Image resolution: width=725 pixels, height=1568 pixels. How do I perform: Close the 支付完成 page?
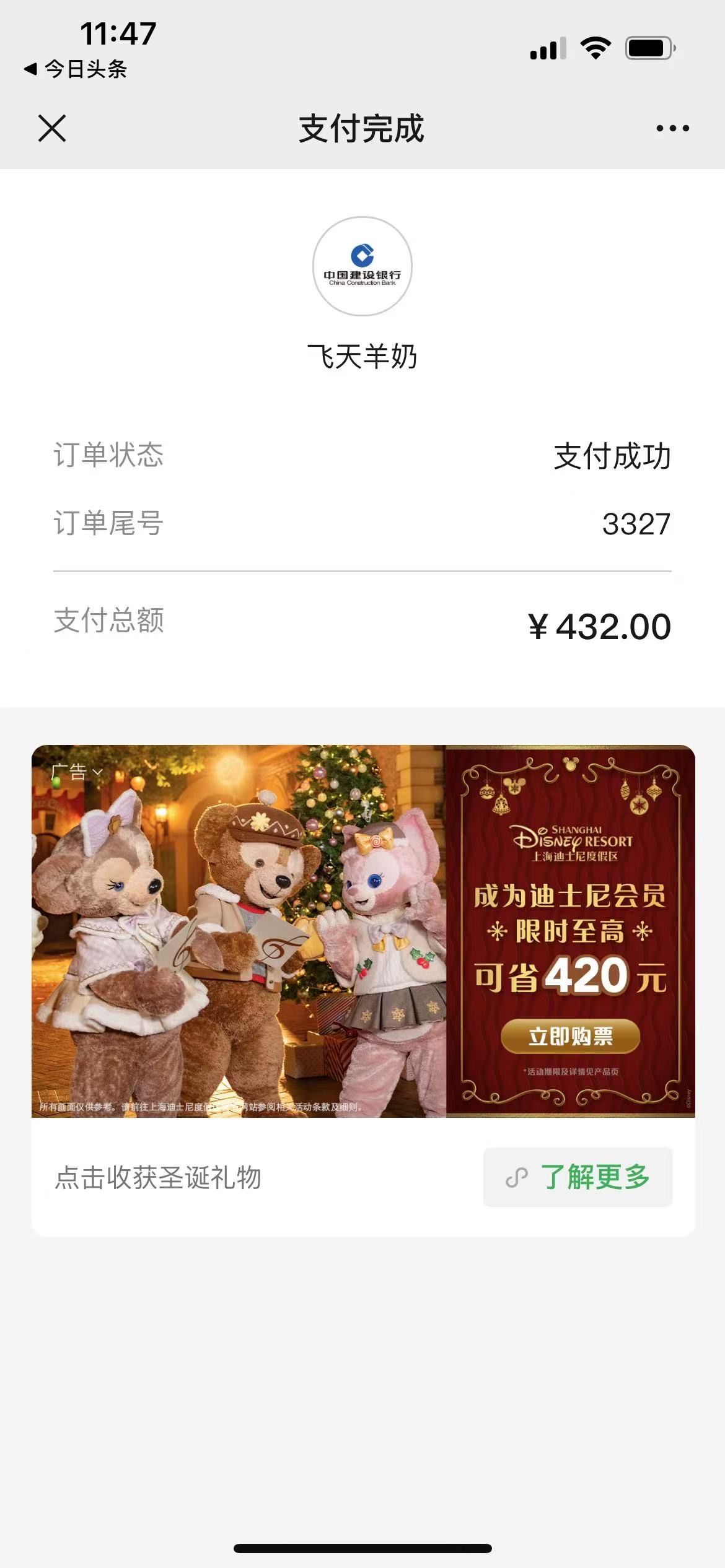pos(52,128)
